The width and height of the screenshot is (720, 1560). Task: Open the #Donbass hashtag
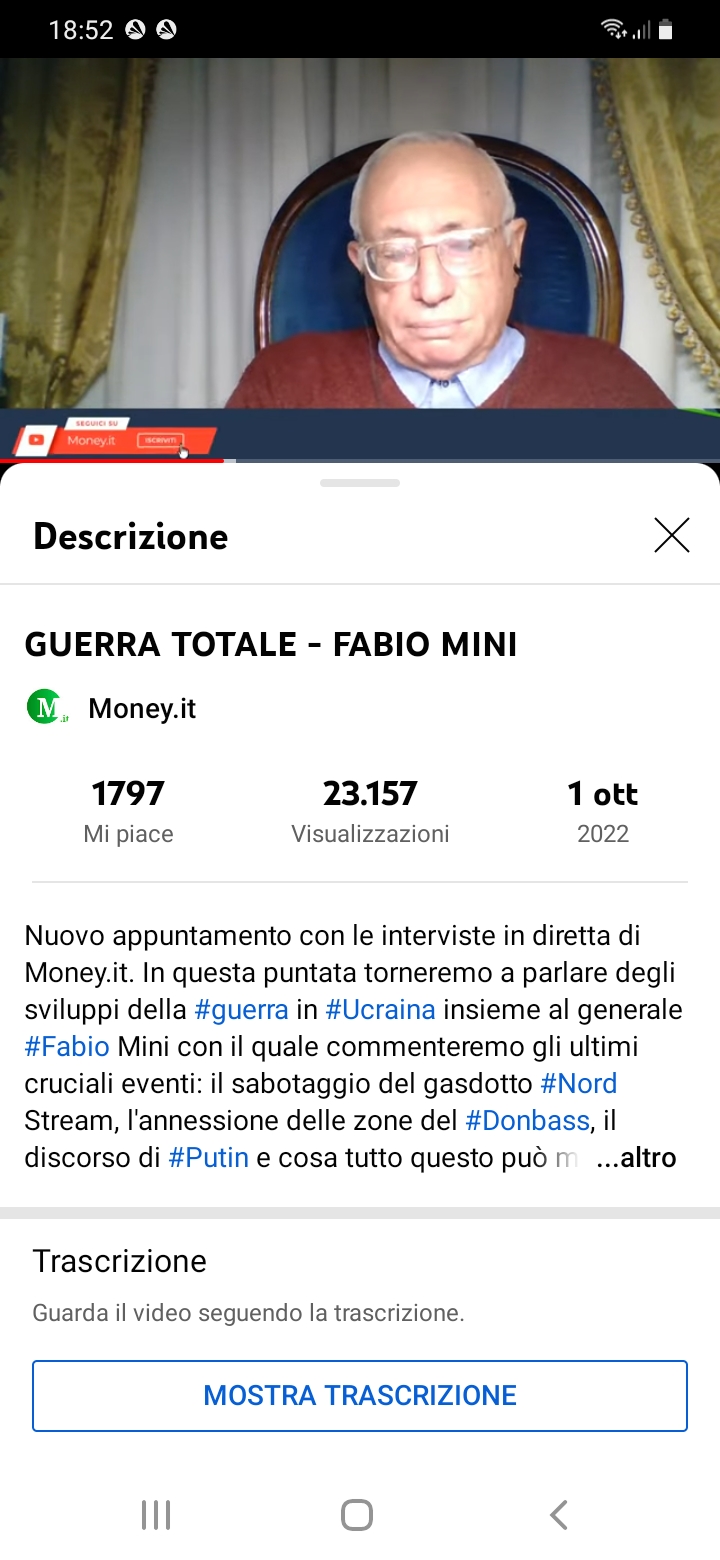click(x=528, y=1121)
